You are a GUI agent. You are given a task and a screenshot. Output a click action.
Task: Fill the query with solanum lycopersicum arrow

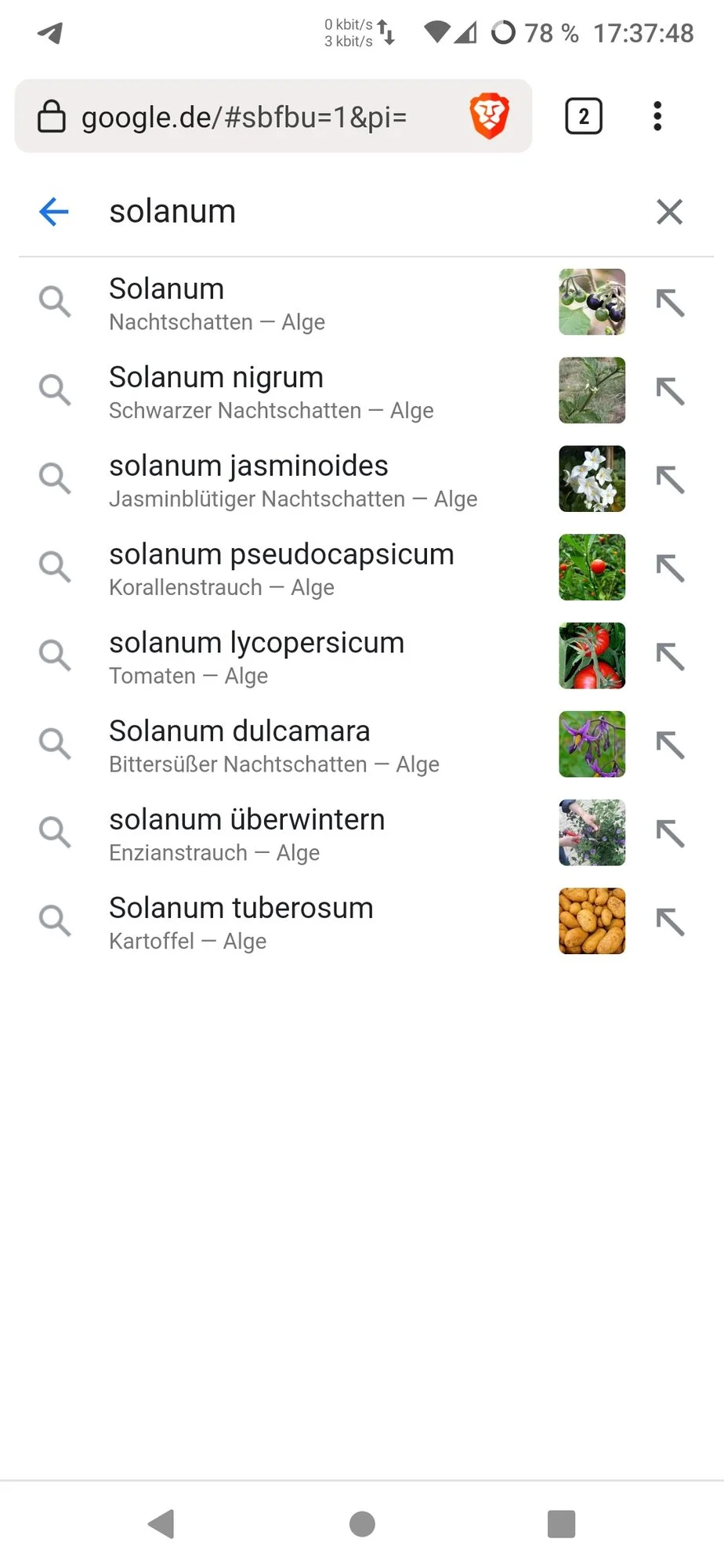coord(671,657)
